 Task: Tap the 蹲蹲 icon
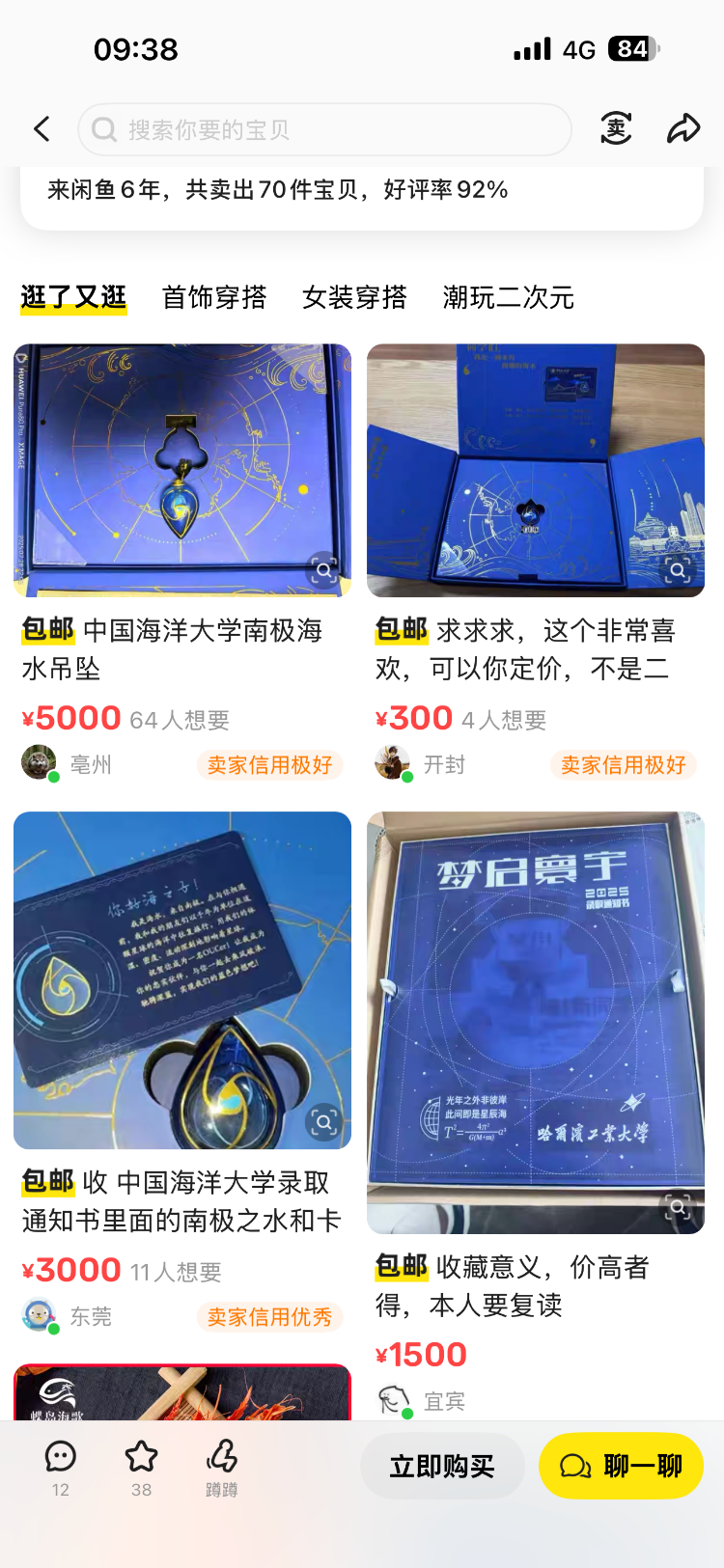point(222,1467)
